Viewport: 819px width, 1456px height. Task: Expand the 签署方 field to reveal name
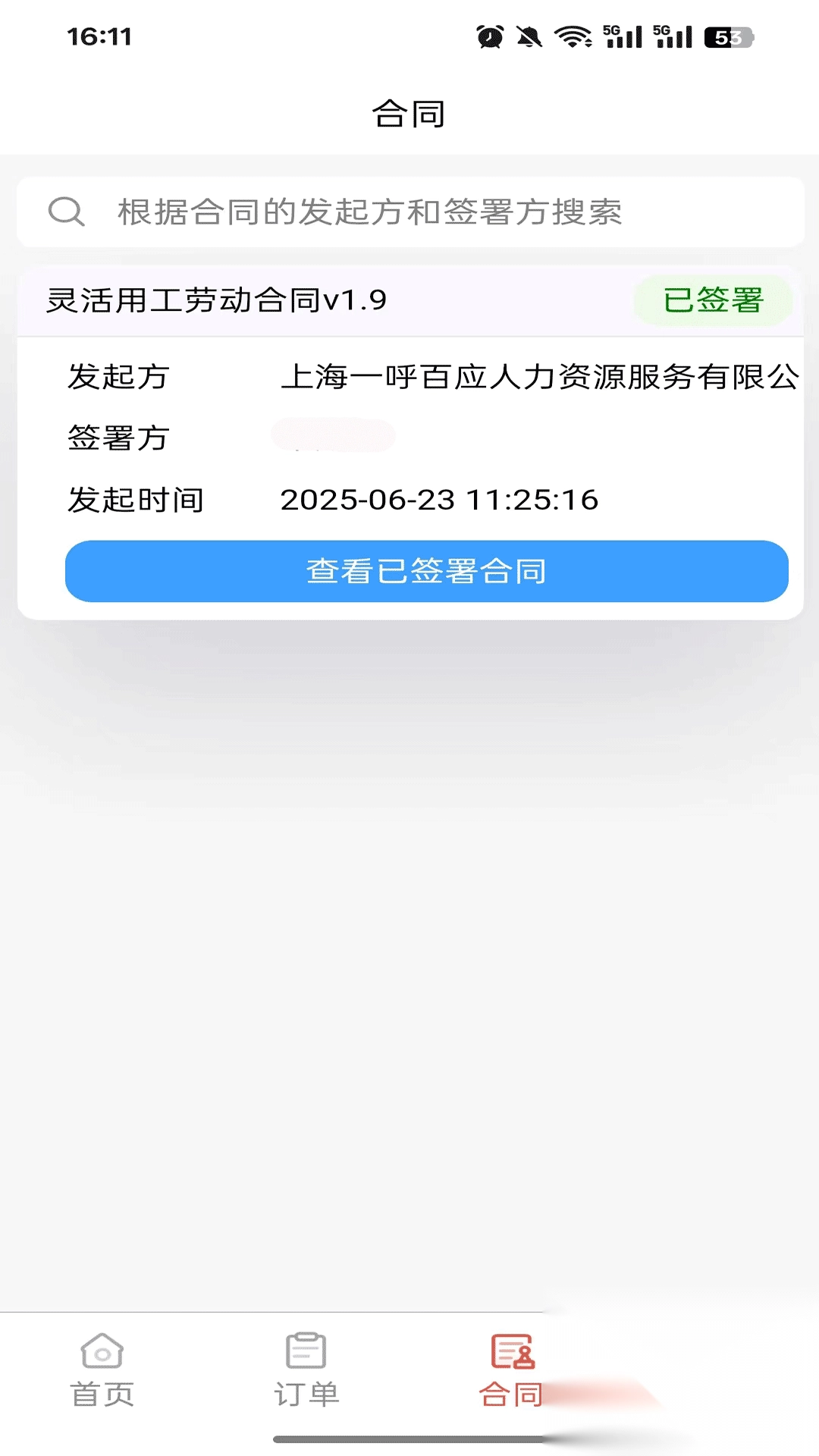[x=335, y=437]
